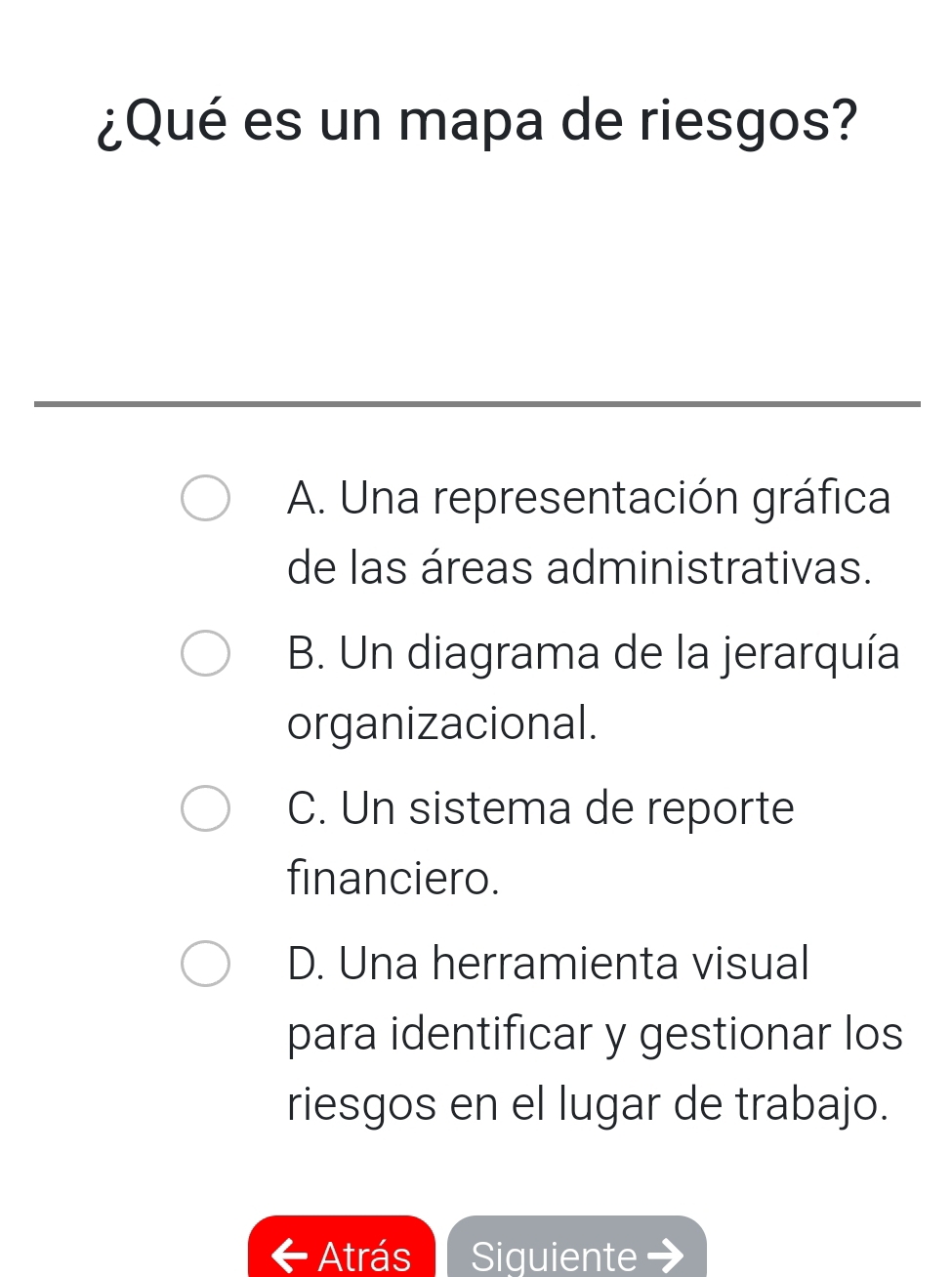952x1277 pixels.
Task: Pick option C, sistema de reporte financiero
Action: (x=206, y=809)
